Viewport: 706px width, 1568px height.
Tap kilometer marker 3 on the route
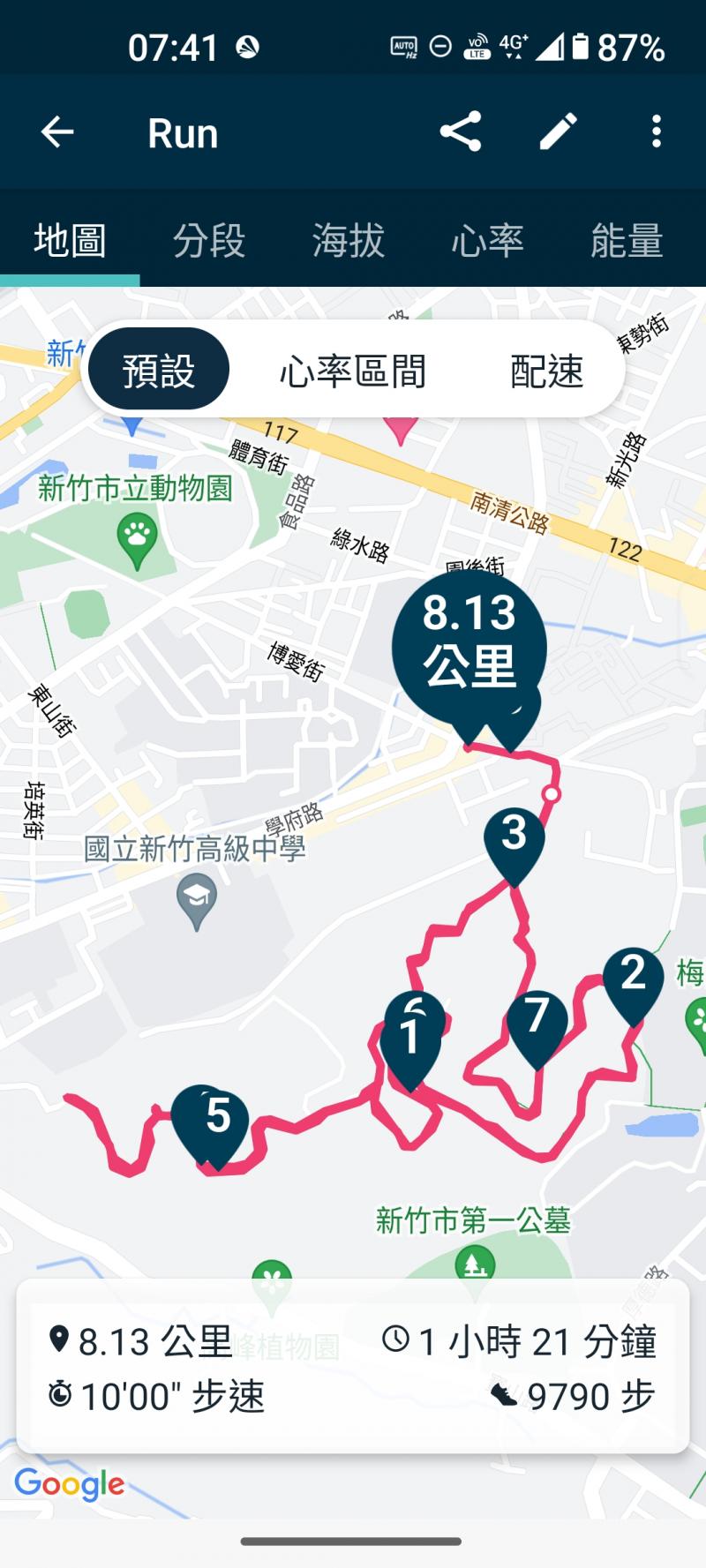pyautogui.click(x=514, y=836)
